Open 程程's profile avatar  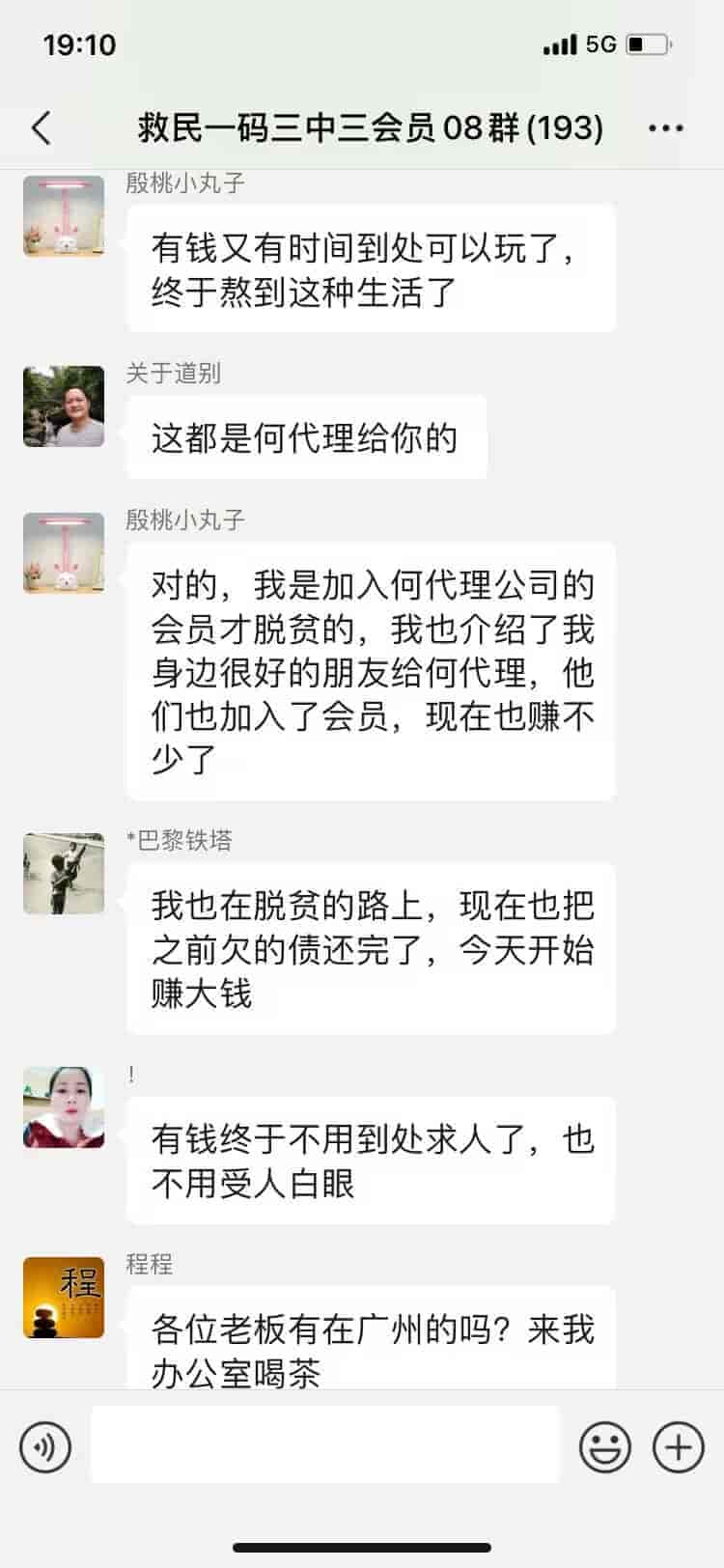coord(64,1297)
